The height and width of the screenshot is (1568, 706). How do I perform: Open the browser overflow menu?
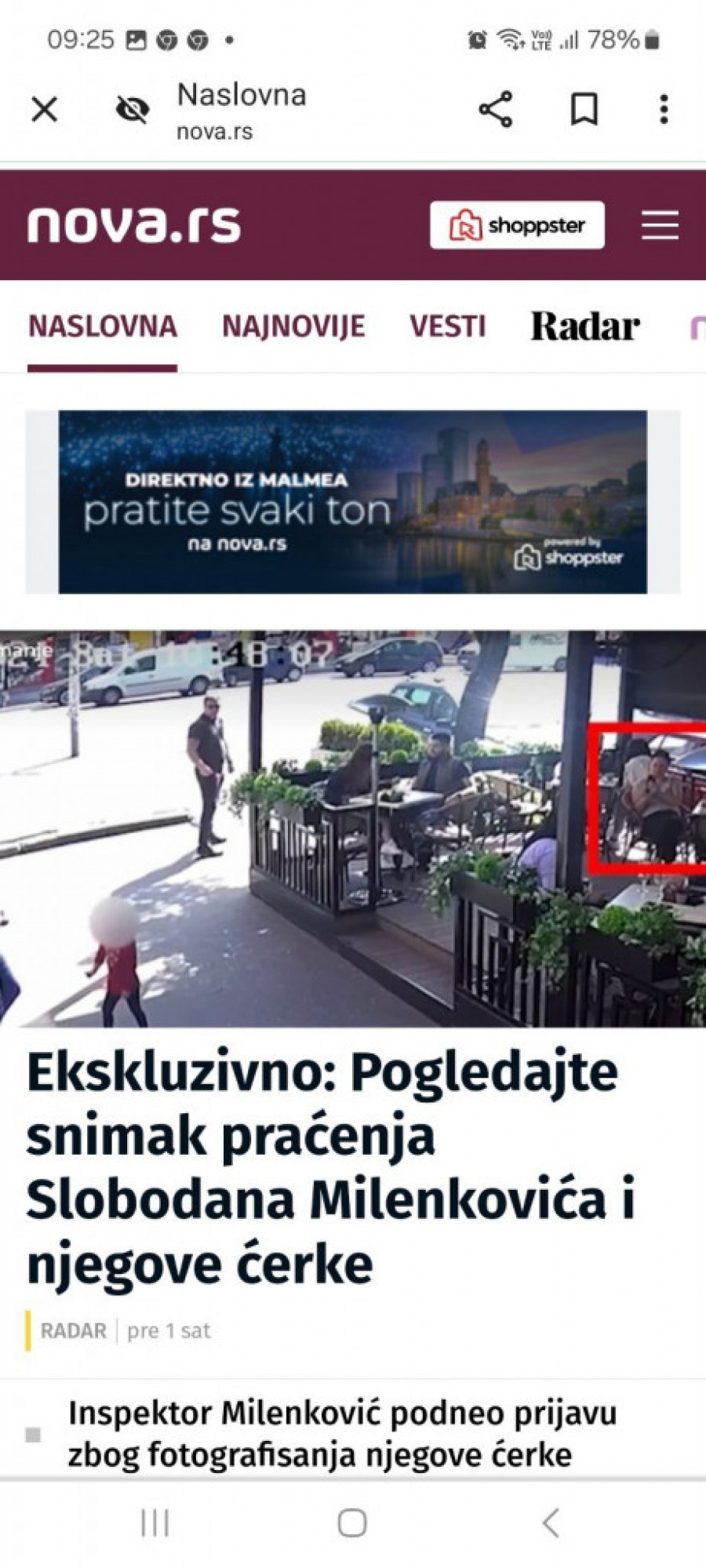point(664,109)
